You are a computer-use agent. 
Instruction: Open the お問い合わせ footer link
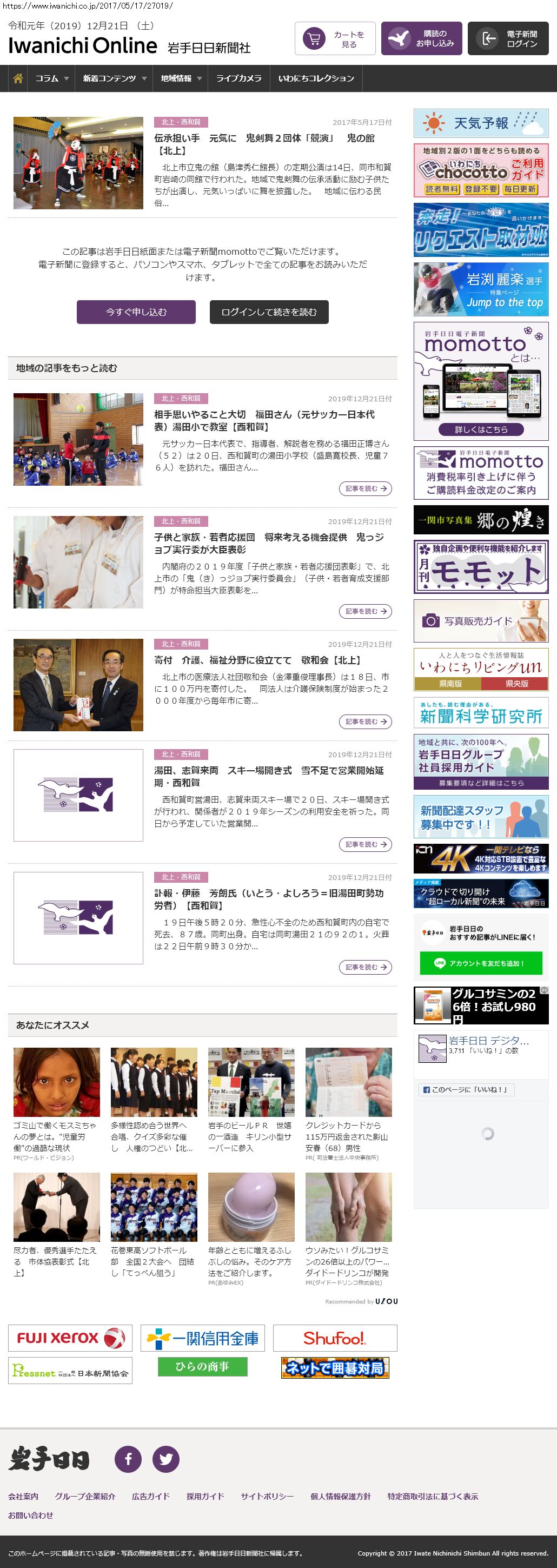[30, 1515]
